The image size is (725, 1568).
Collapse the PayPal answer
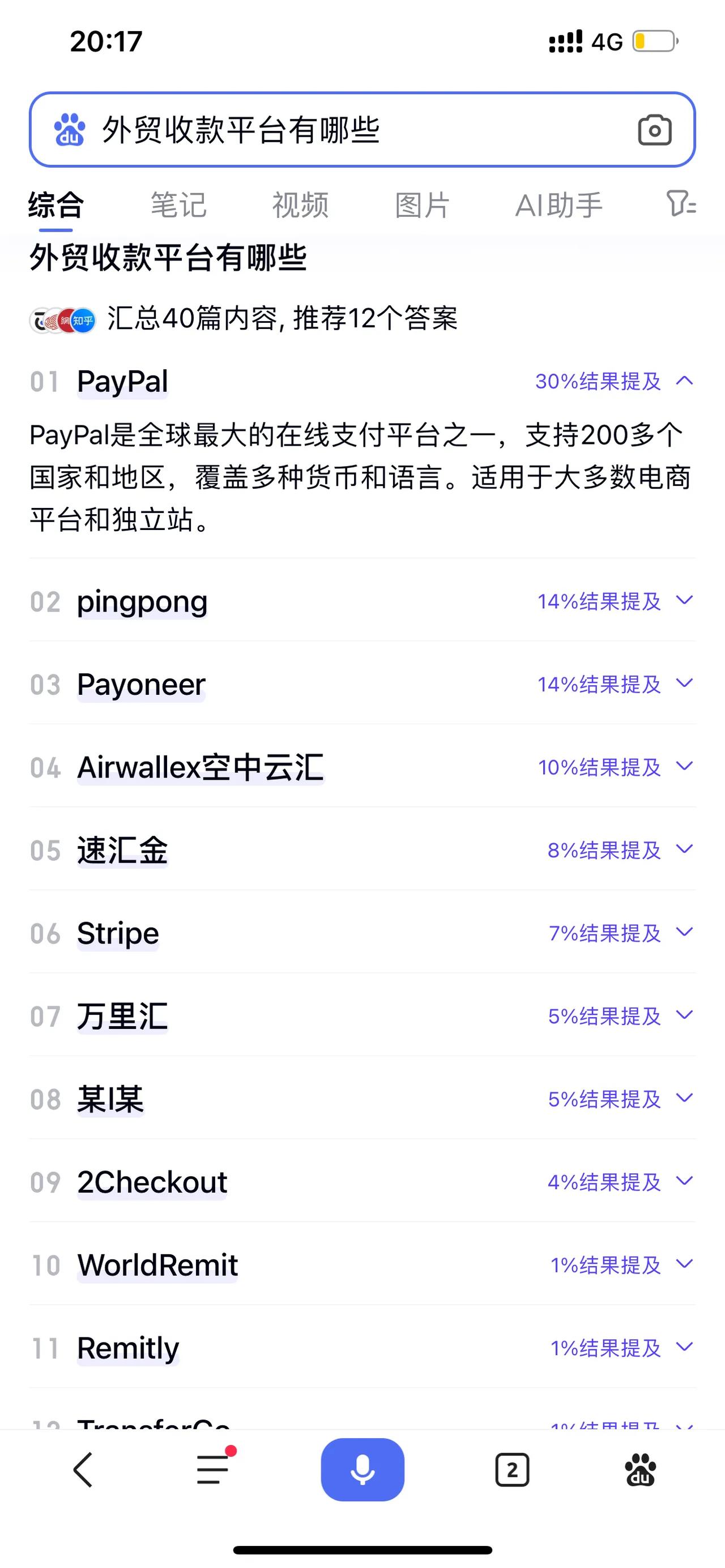tap(685, 381)
